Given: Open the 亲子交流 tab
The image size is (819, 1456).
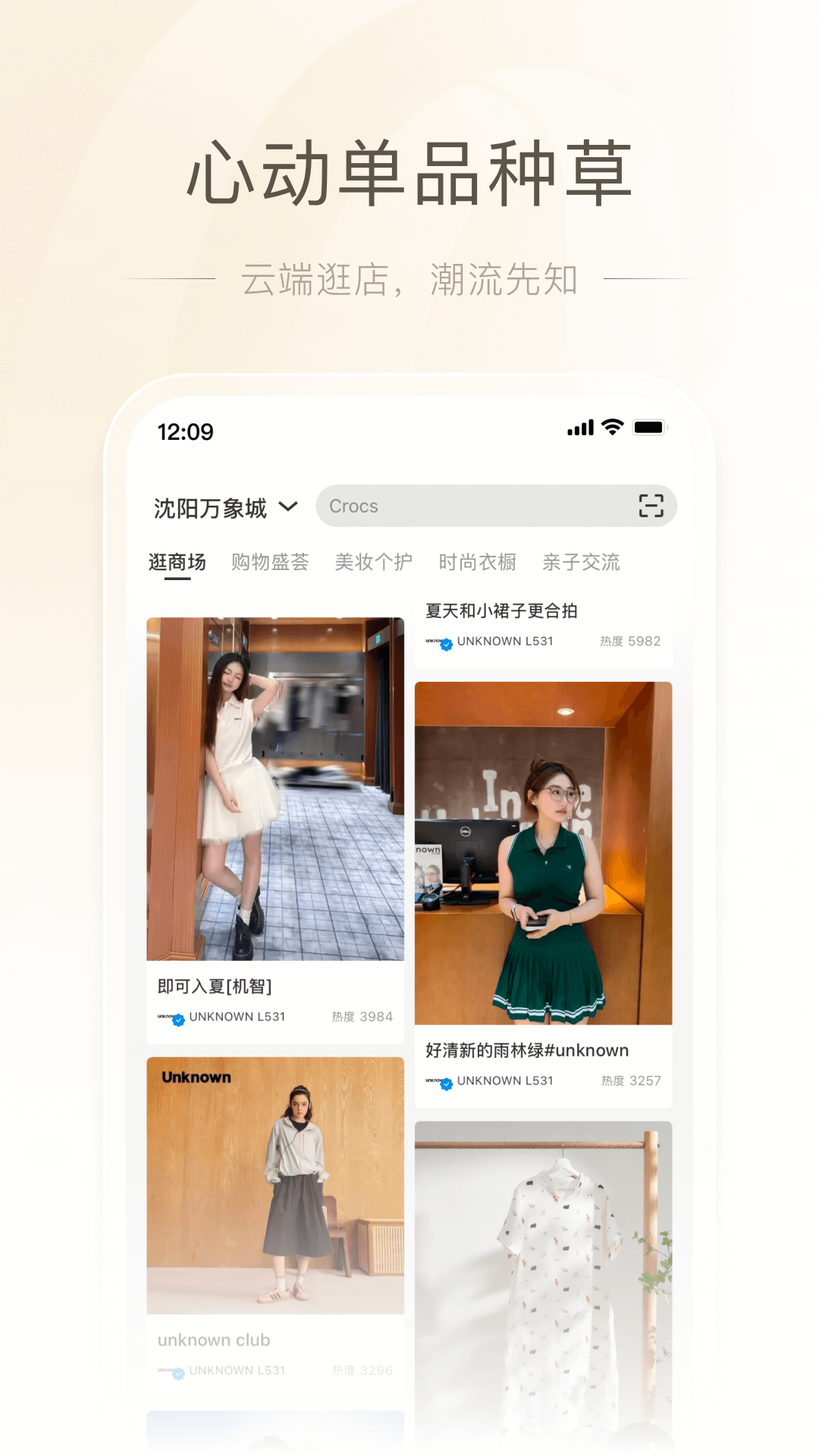Looking at the screenshot, I should click(x=580, y=562).
